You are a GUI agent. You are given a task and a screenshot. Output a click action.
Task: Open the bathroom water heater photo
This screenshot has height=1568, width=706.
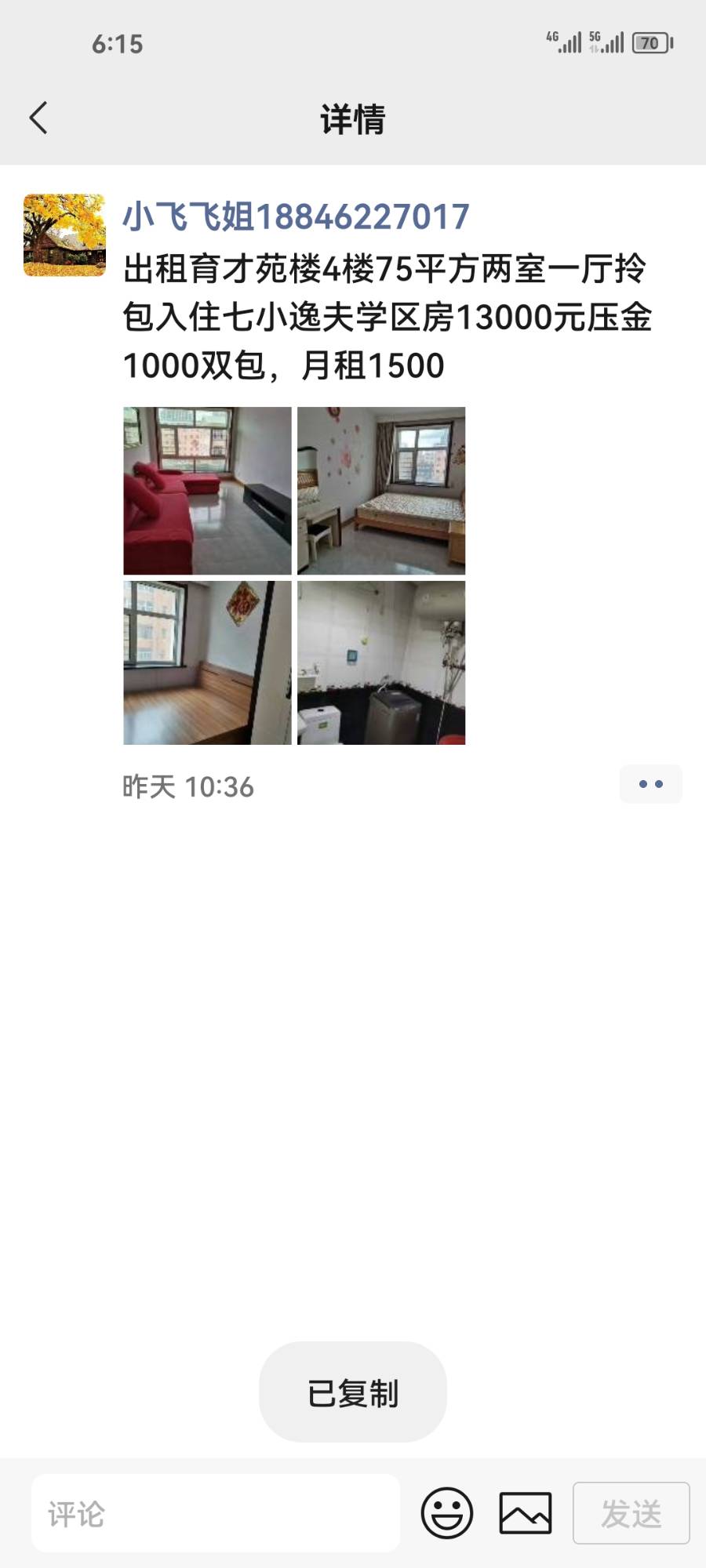click(381, 662)
